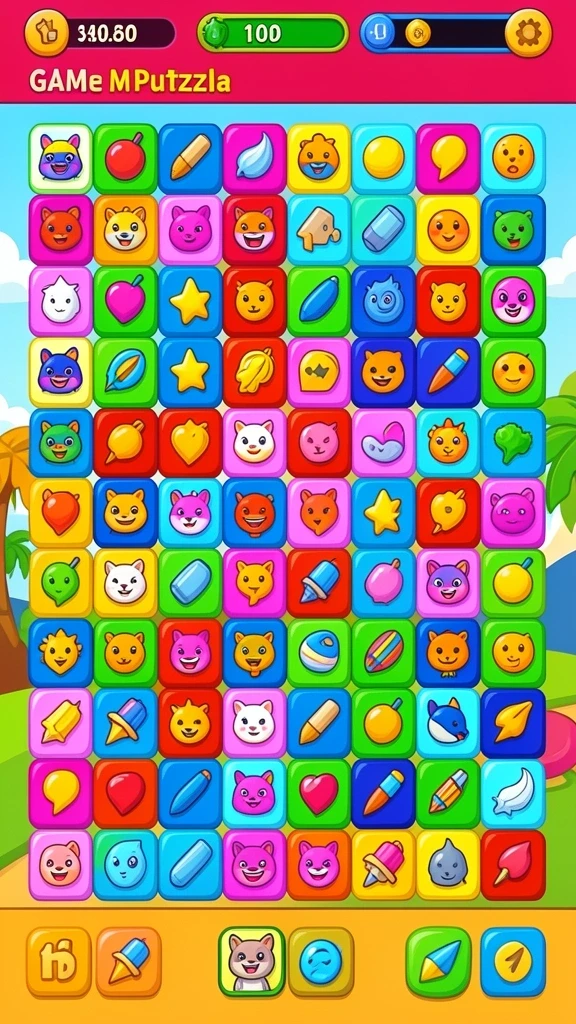This screenshot has width=576, height=1024.
Task: Select the red apple tile on green
Action: click(x=125, y=158)
